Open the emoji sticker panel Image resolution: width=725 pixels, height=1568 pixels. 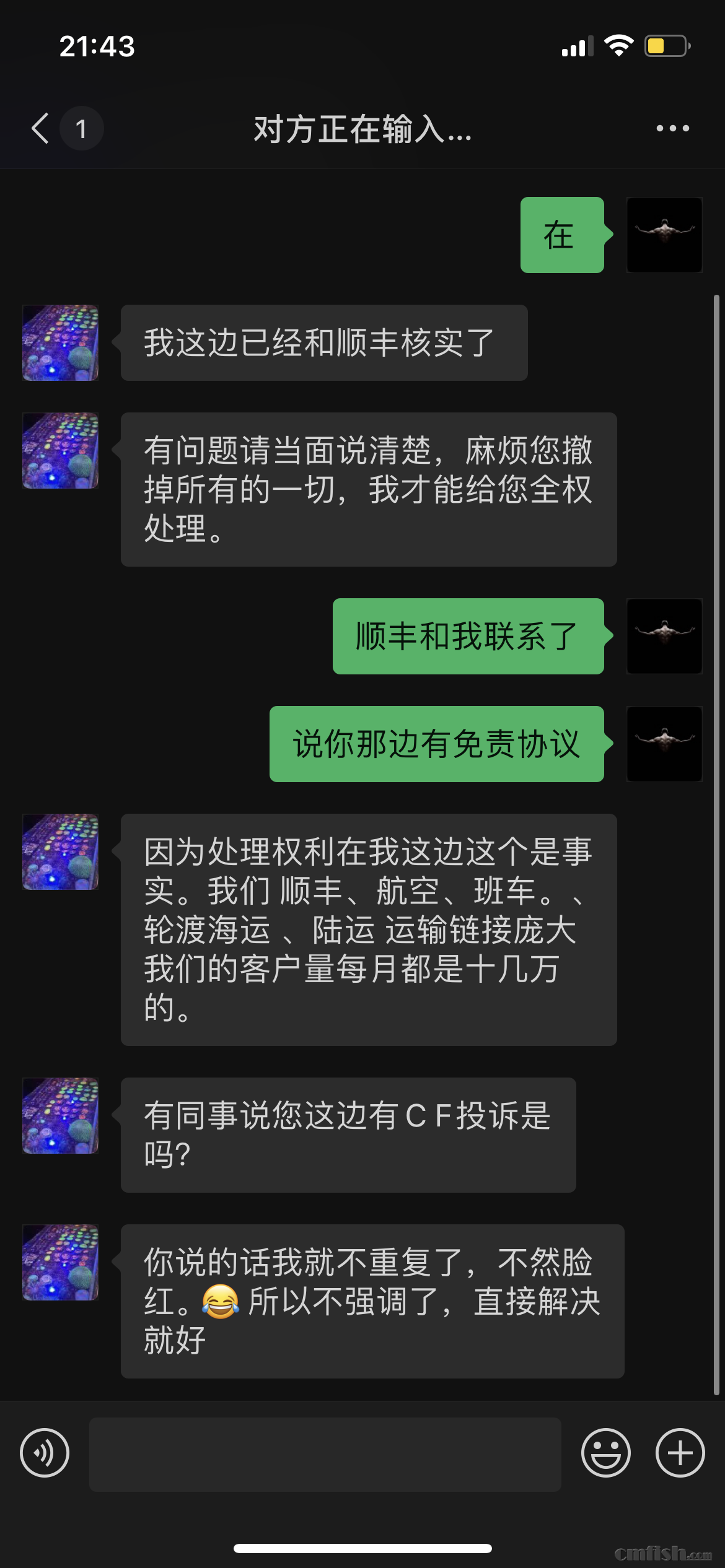tap(605, 1453)
